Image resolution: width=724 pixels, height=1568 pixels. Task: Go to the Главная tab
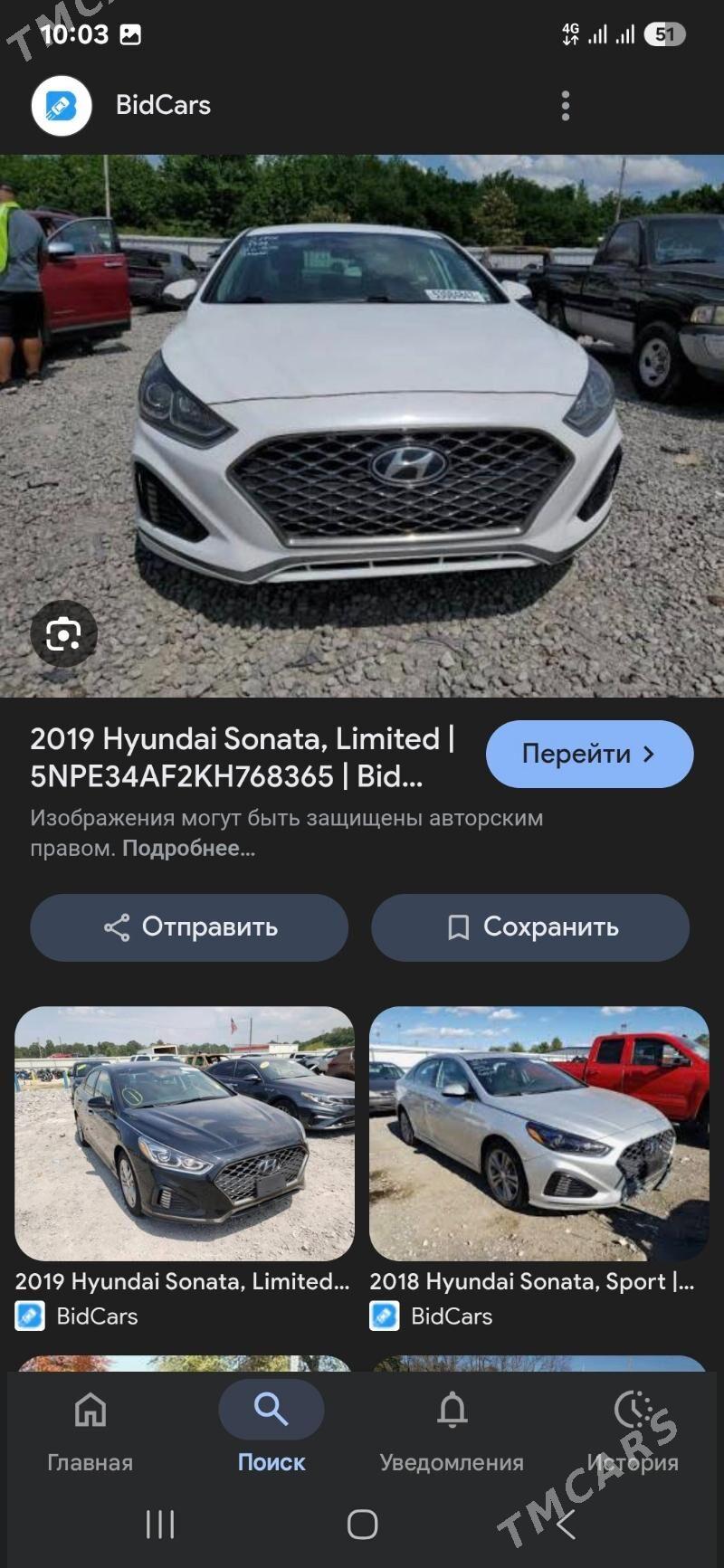[90, 1427]
